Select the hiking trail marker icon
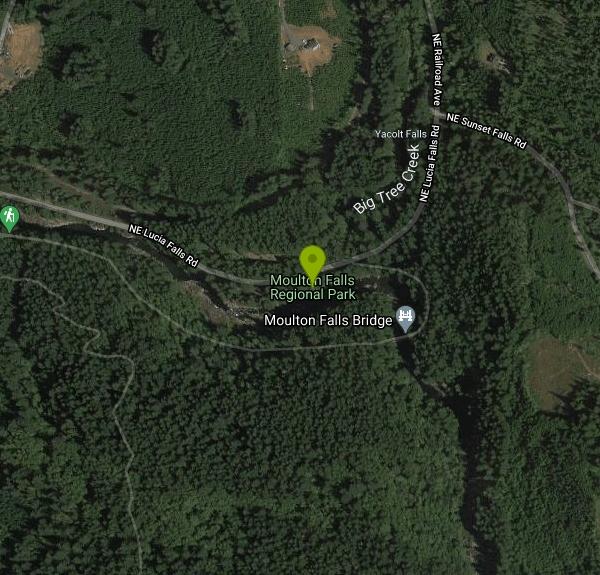 pyautogui.click(x=9, y=216)
